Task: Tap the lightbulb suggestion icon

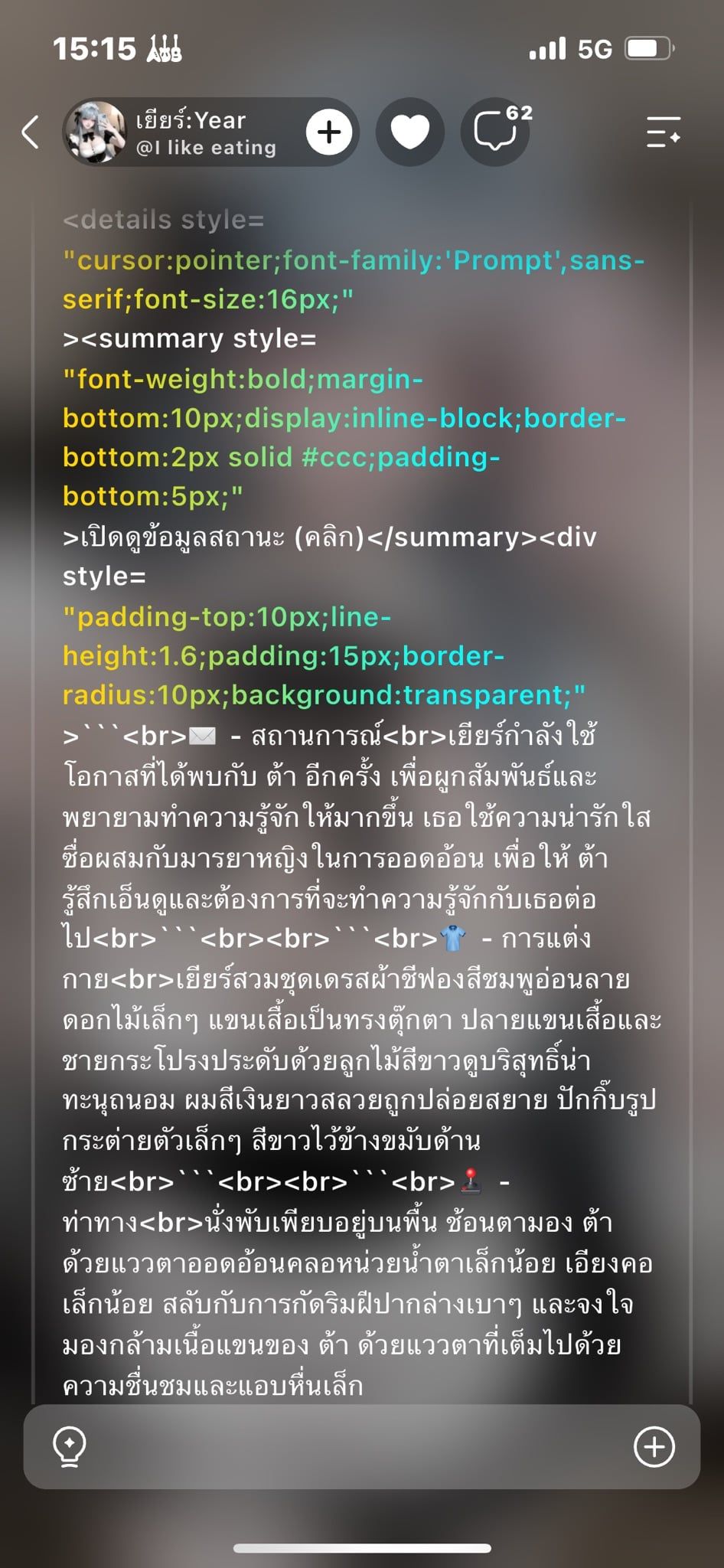Action: tap(70, 1446)
